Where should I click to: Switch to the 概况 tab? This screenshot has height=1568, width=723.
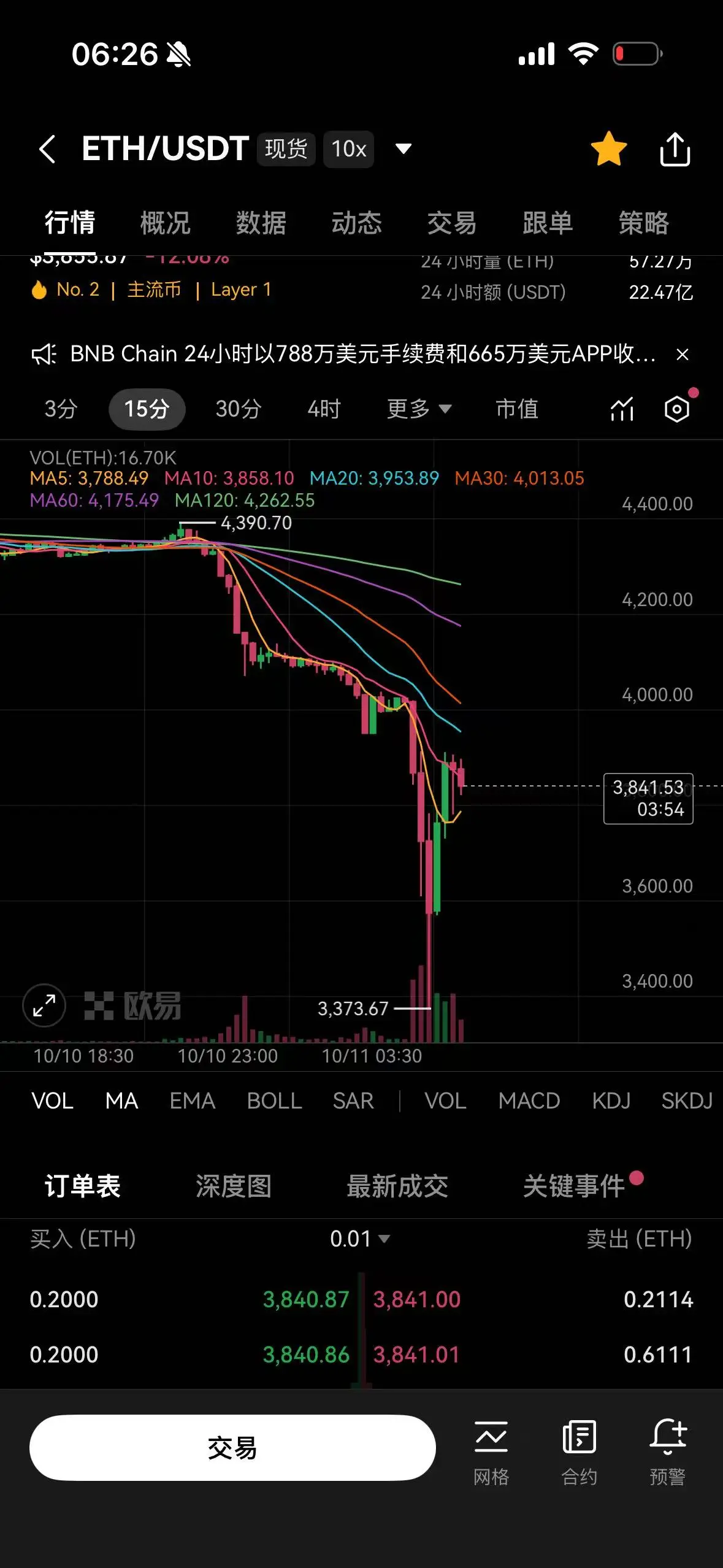[x=165, y=223]
